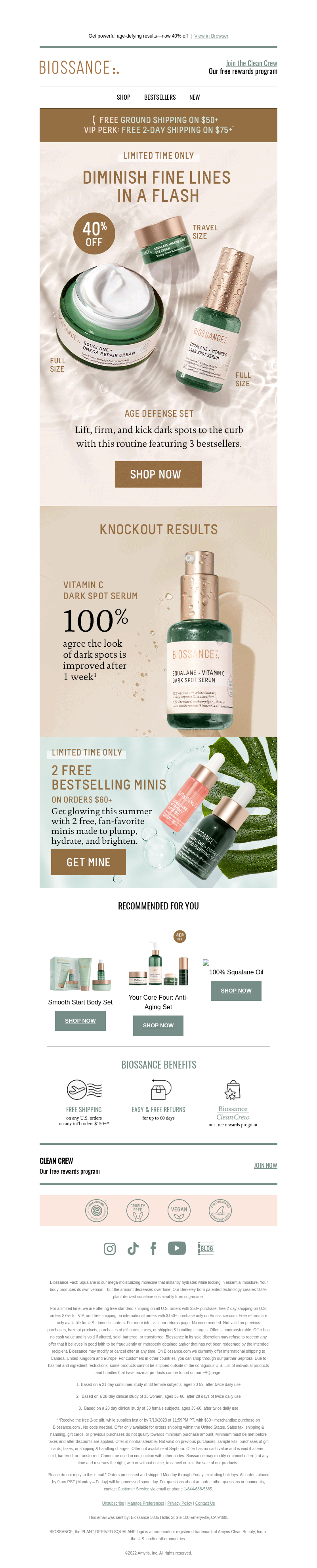Open the YouTube icon

[x=177, y=1249]
